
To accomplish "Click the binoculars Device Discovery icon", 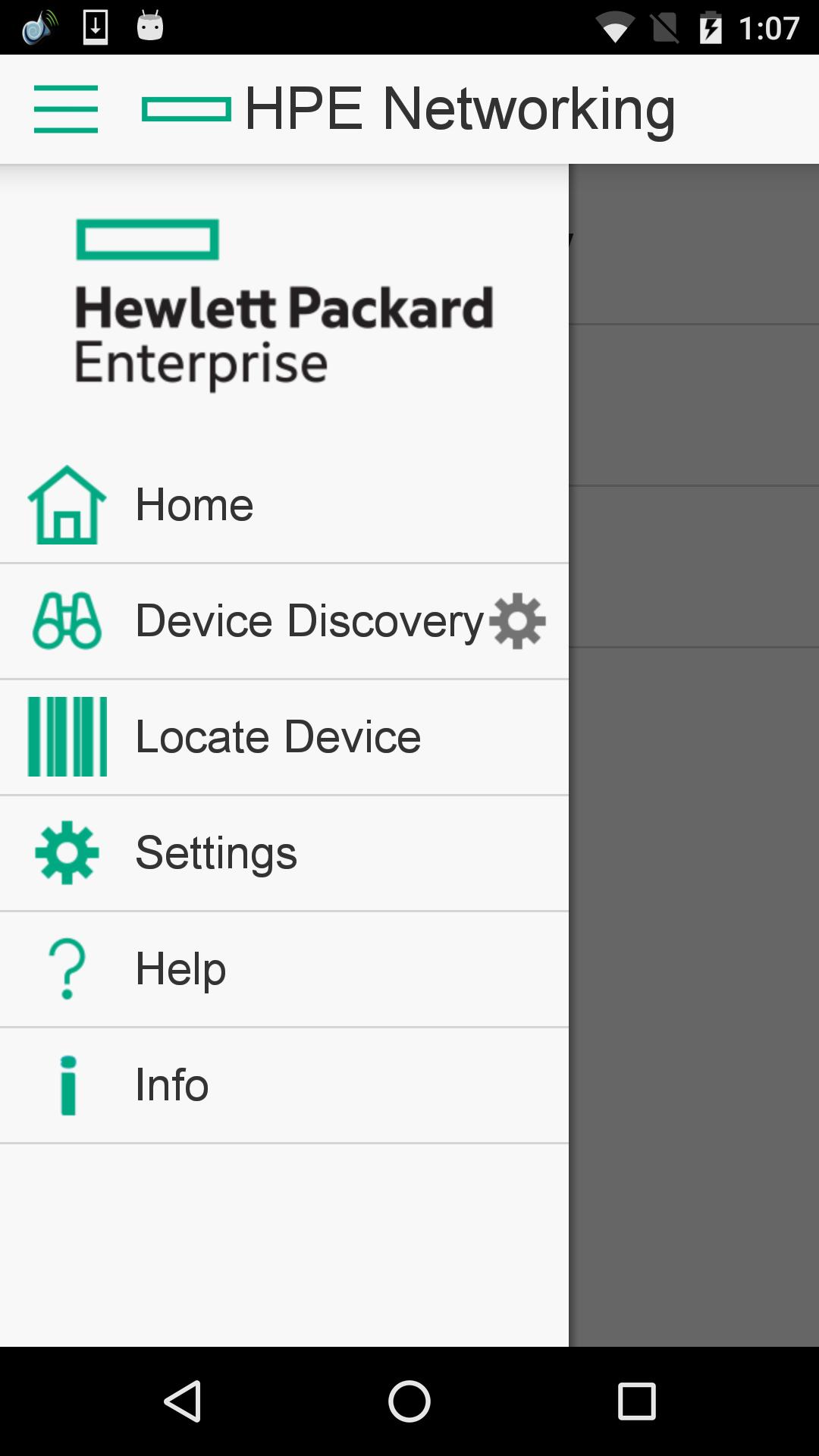I will coord(66,620).
